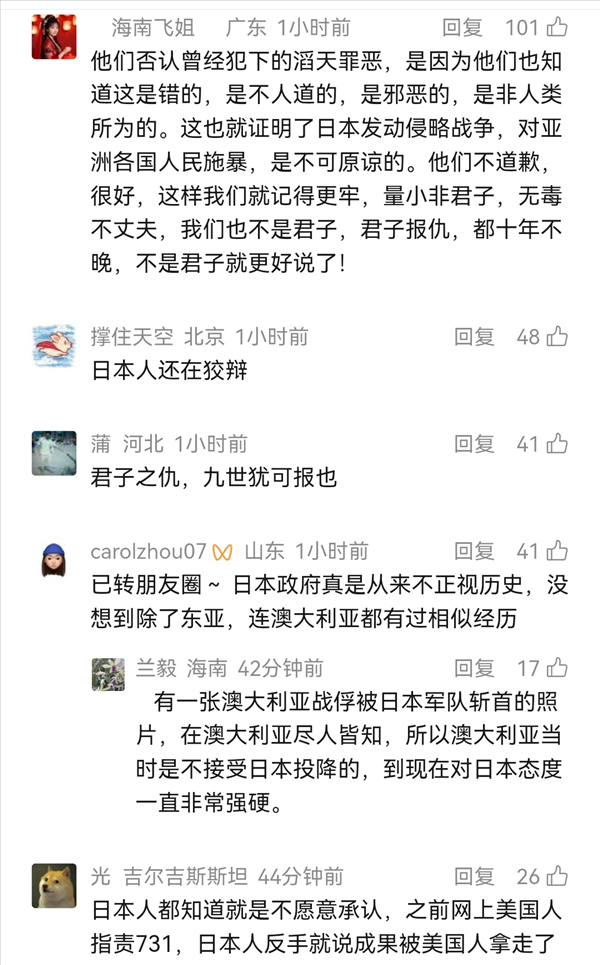Give a thumbs up to 蒲's comment
The width and height of the screenshot is (600, 965).
pos(557,443)
